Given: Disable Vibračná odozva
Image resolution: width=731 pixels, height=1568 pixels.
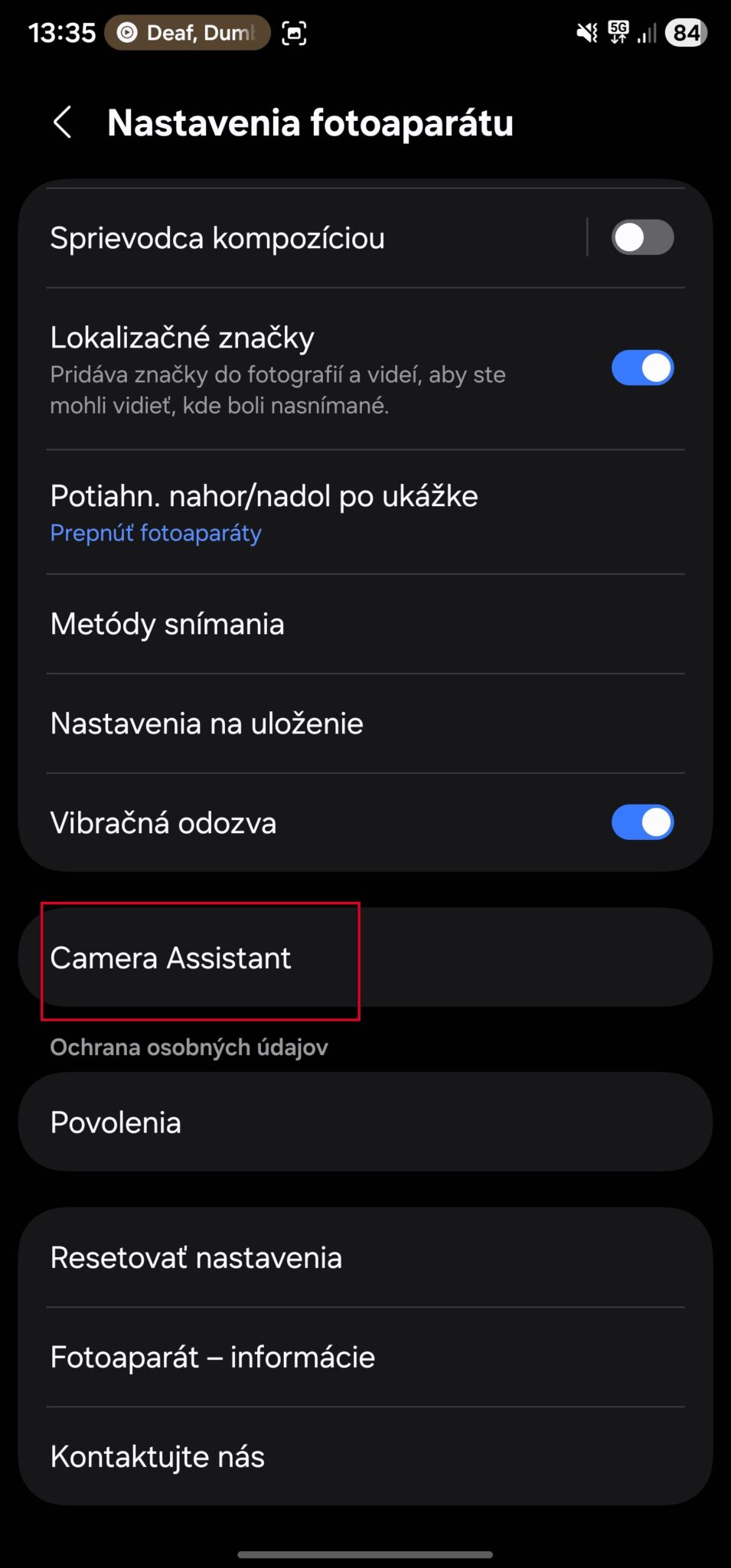Looking at the screenshot, I should 641,823.
